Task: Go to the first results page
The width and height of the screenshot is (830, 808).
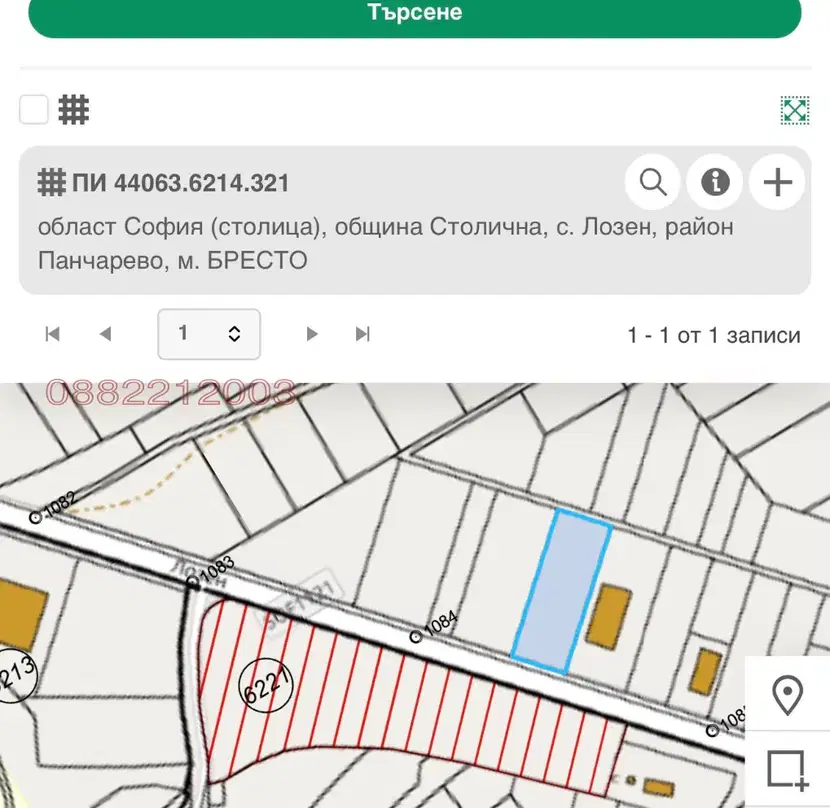Action: [52, 334]
